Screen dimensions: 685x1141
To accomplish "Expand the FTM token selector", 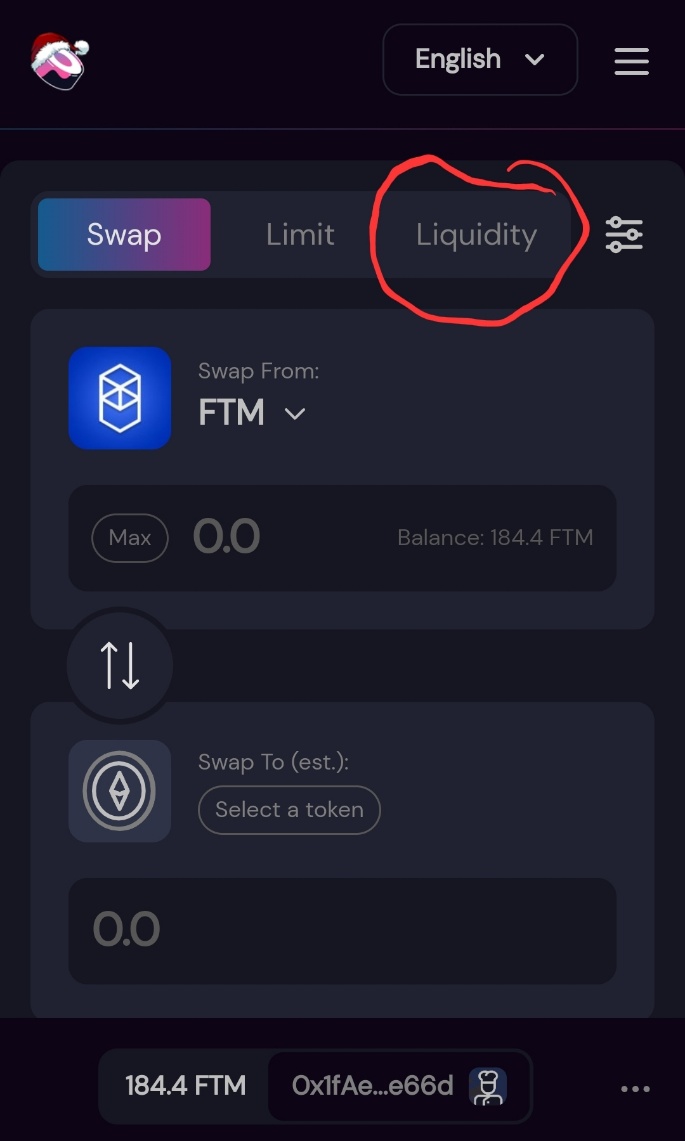I will [252, 413].
